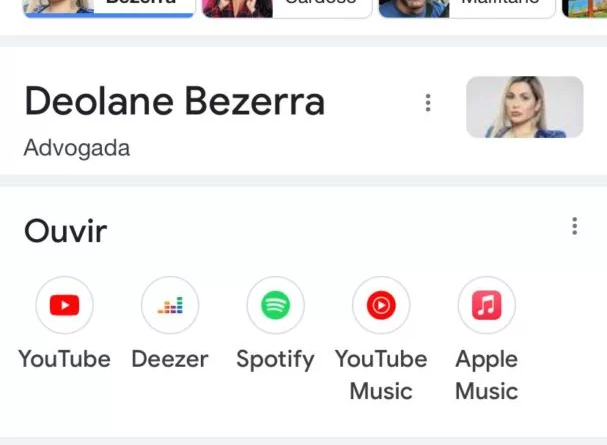Launch YouTube Music
The image size is (607, 445).
pos(381,306)
